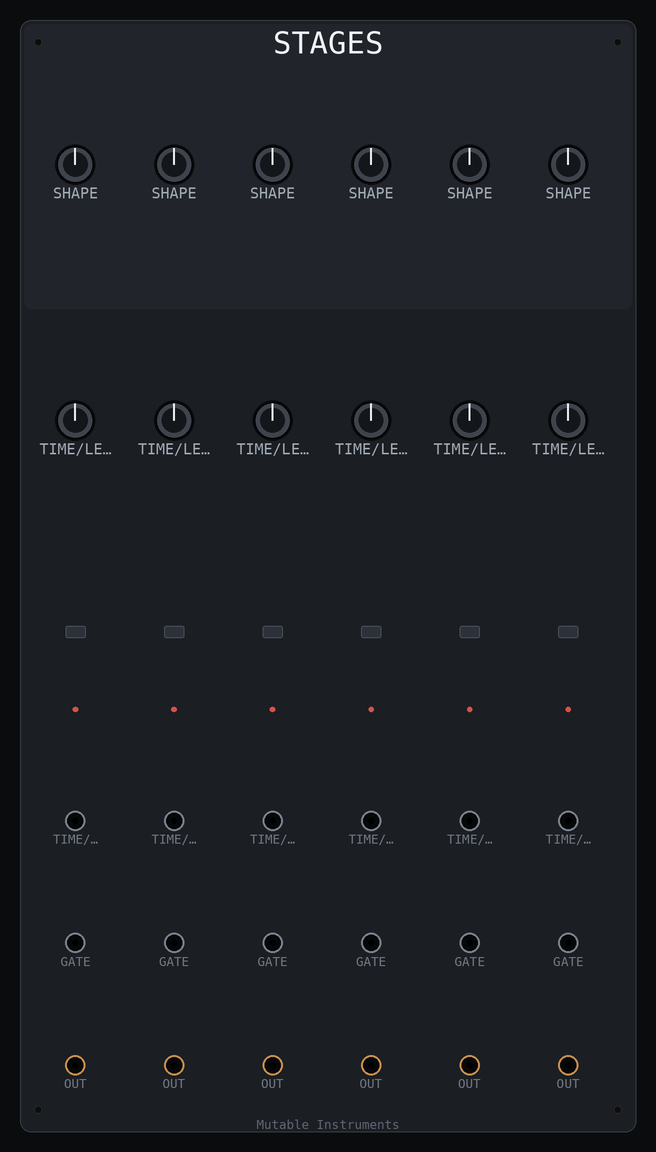This screenshot has height=1152, width=656.
Task: Toggle the segment type button of channel three
Action: pos(273,632)
